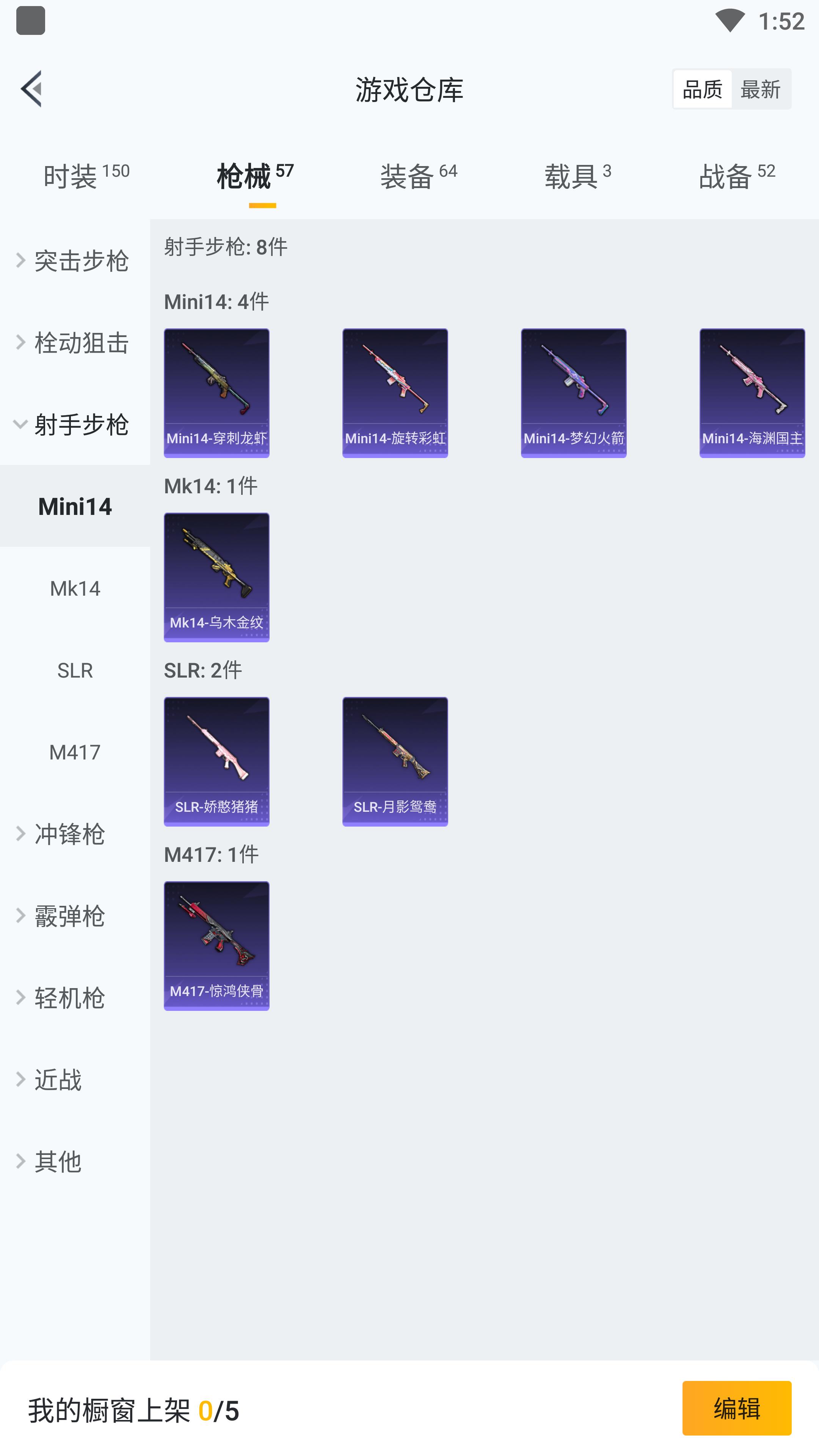The image size is (819, 1456).
Task: Switch to the 时装 tab
Action: pyautogui.click(x=86, y=176)
